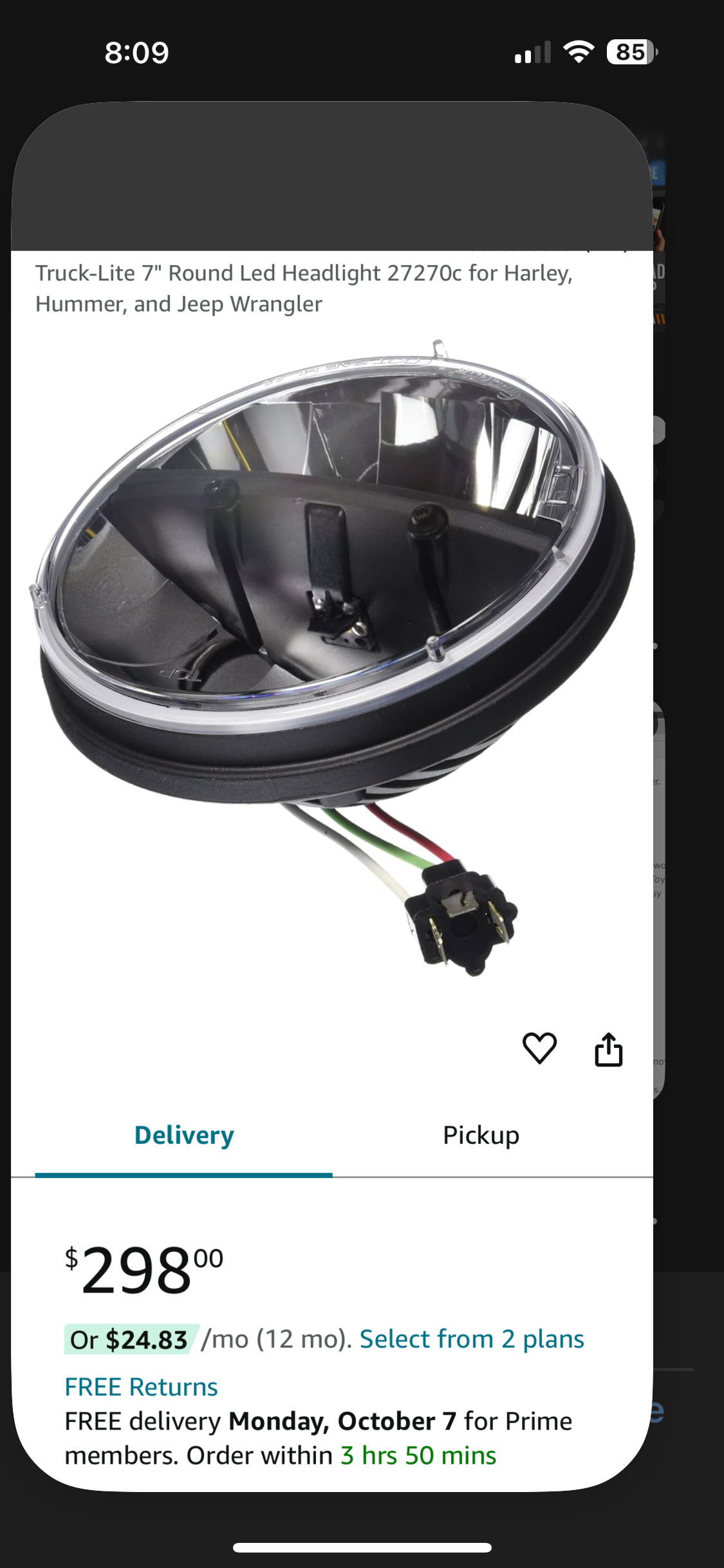The height and width of the screenshot is (1568, 724).
Task: Add headlight to wishlist with heart icon
Action: pyautogui.click(x=539, y=1048)
